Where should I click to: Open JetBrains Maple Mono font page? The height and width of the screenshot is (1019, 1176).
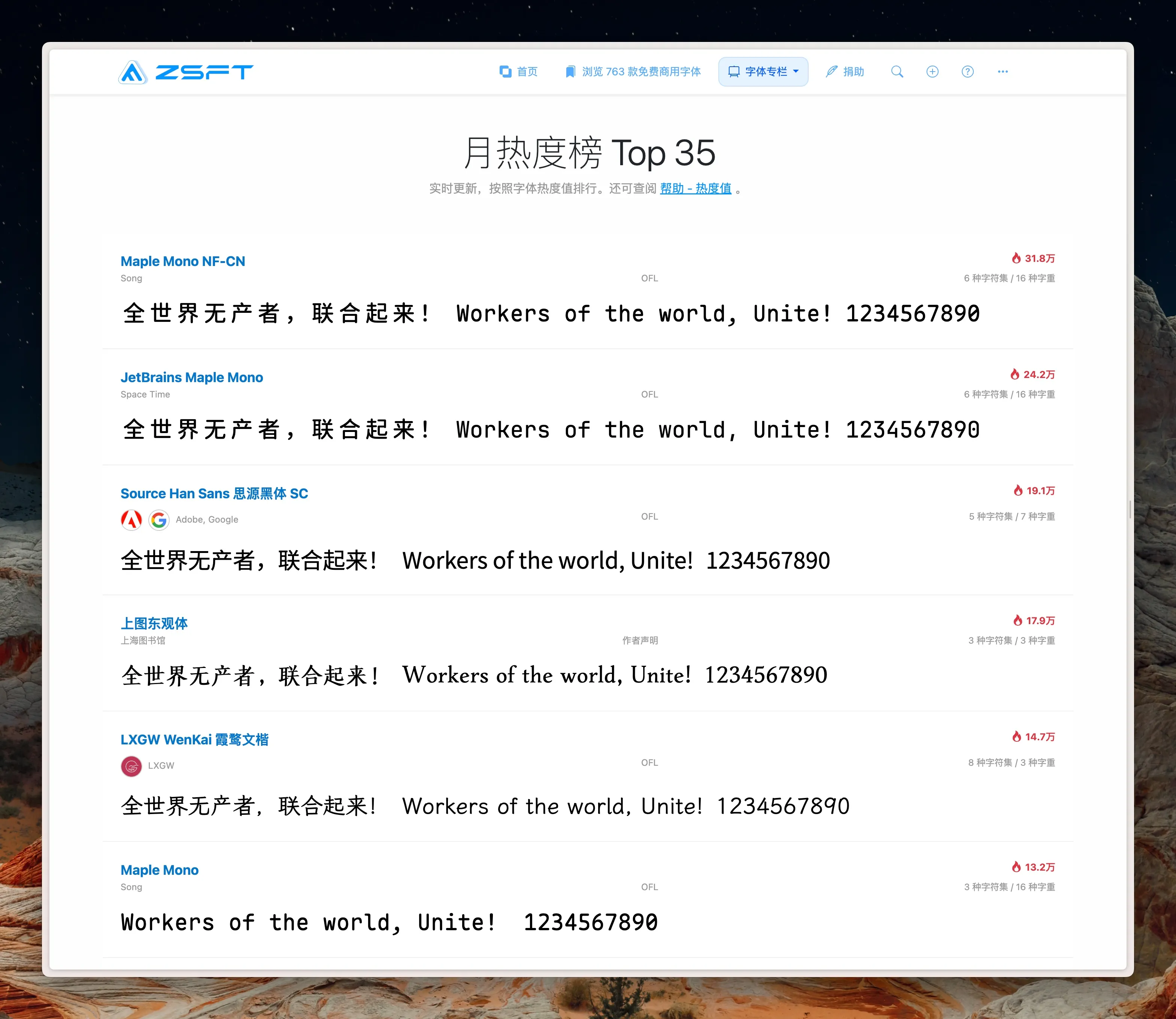click(x=191, y=377)
